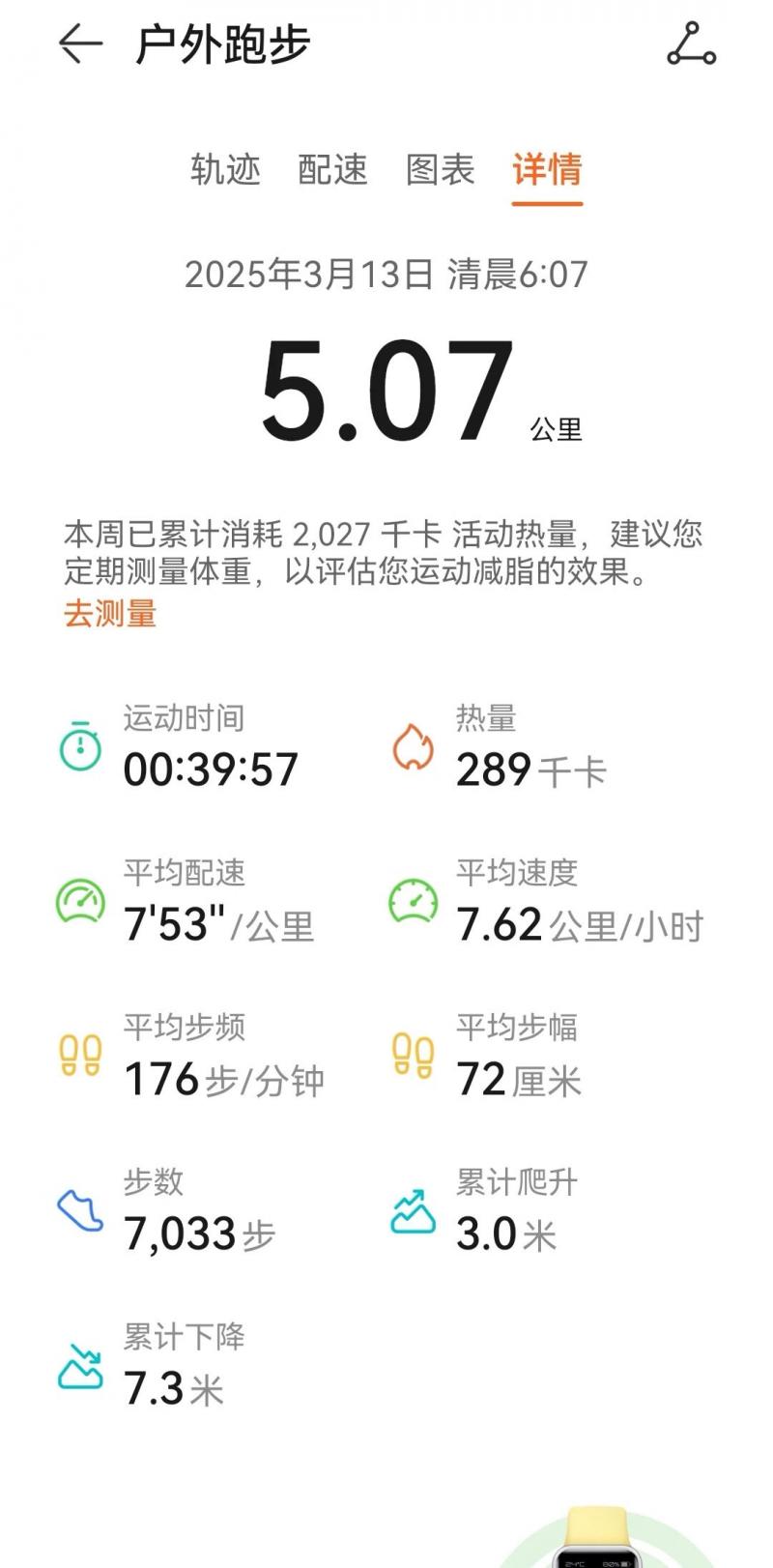Select the 详情 tab
The width and height of the screenshot is (773, 1568).
click(548, 169)
